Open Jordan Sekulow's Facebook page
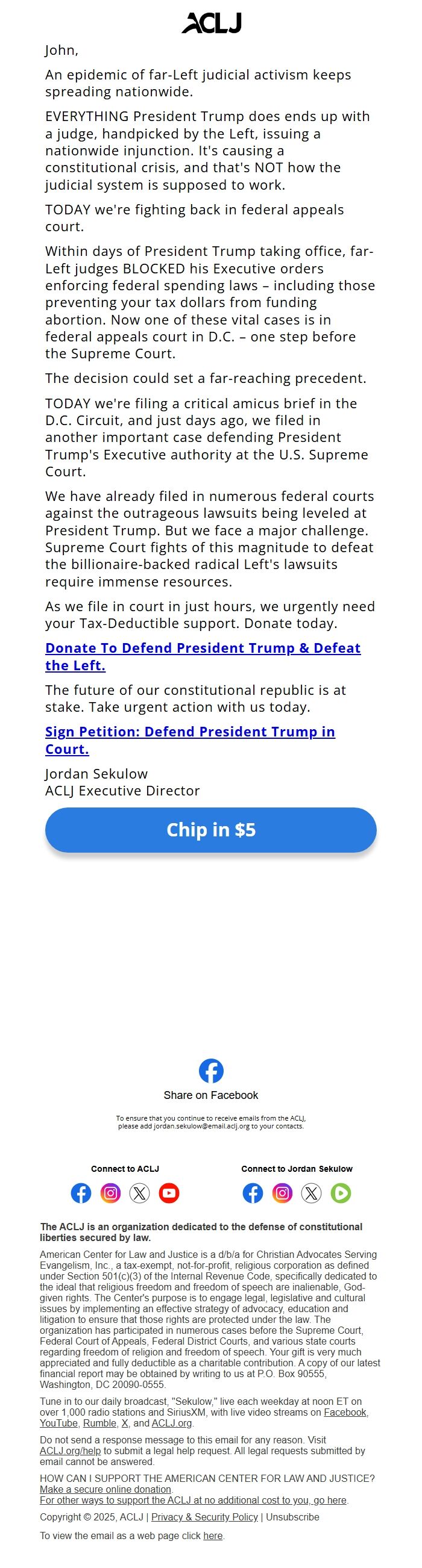 pyautogui.click(x=253, y=1193)
